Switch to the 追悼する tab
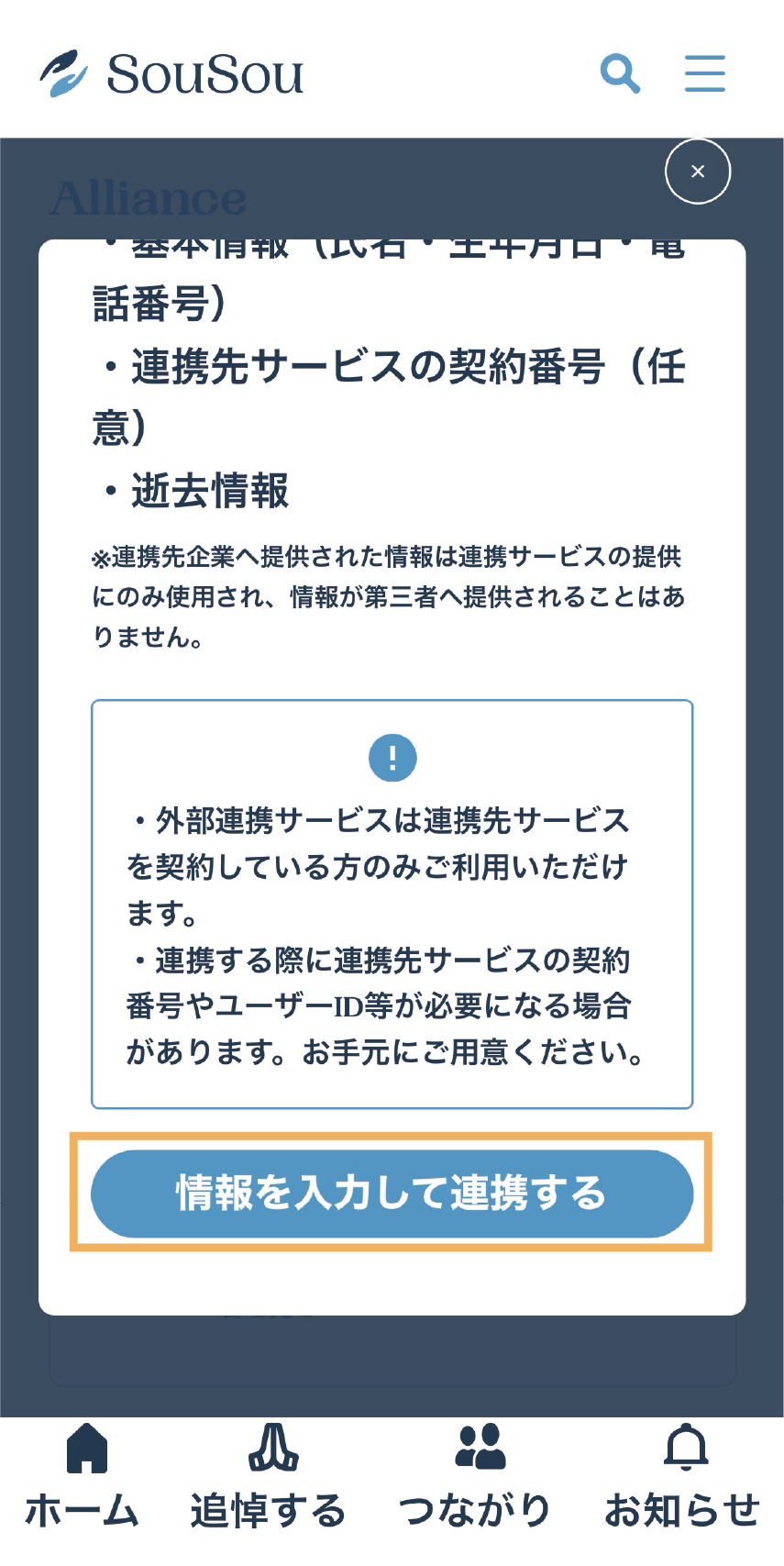 (269, 1477)
